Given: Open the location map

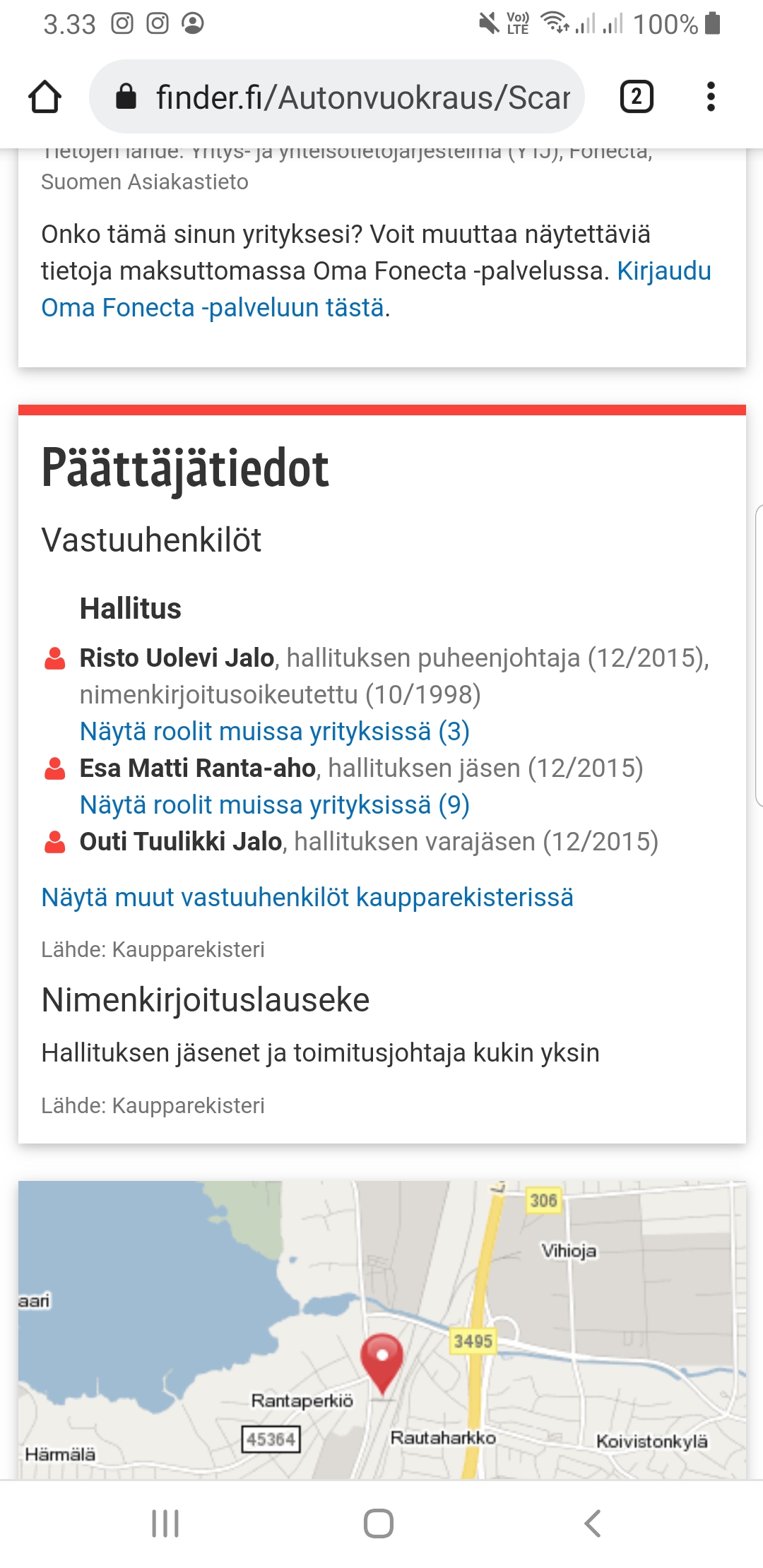Looking at the screenshot, I should pyautogui.click(x=381, y=1330).
